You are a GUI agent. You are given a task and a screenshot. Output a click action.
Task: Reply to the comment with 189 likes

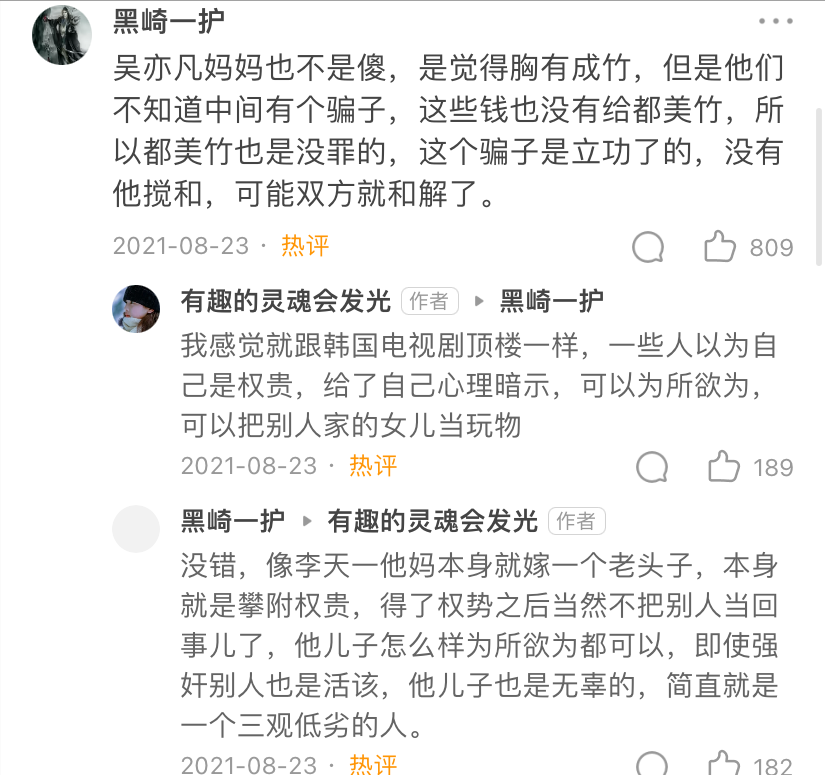653,466
